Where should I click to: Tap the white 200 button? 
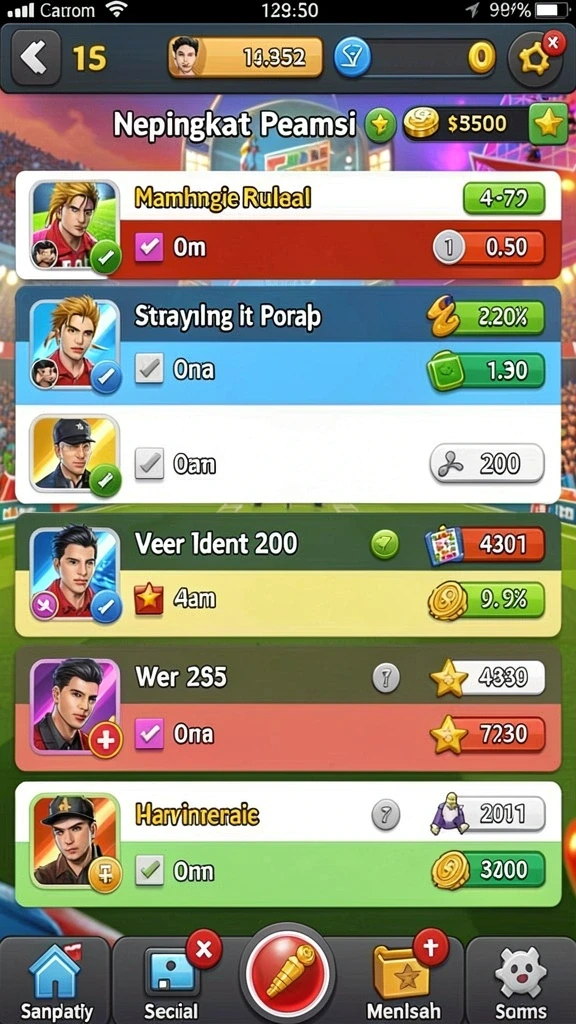tap(487, 464)
